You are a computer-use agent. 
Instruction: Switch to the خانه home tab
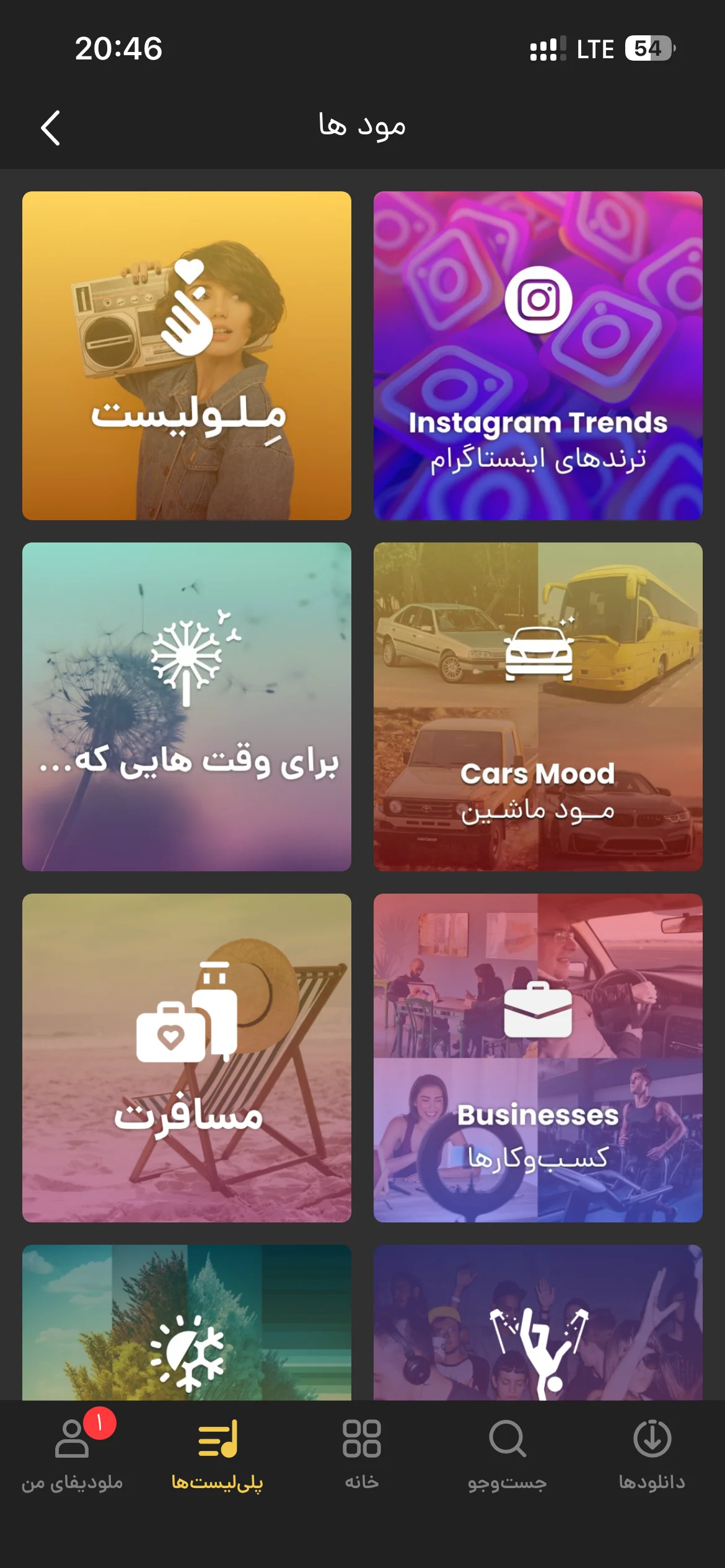tap(362, 1455)
